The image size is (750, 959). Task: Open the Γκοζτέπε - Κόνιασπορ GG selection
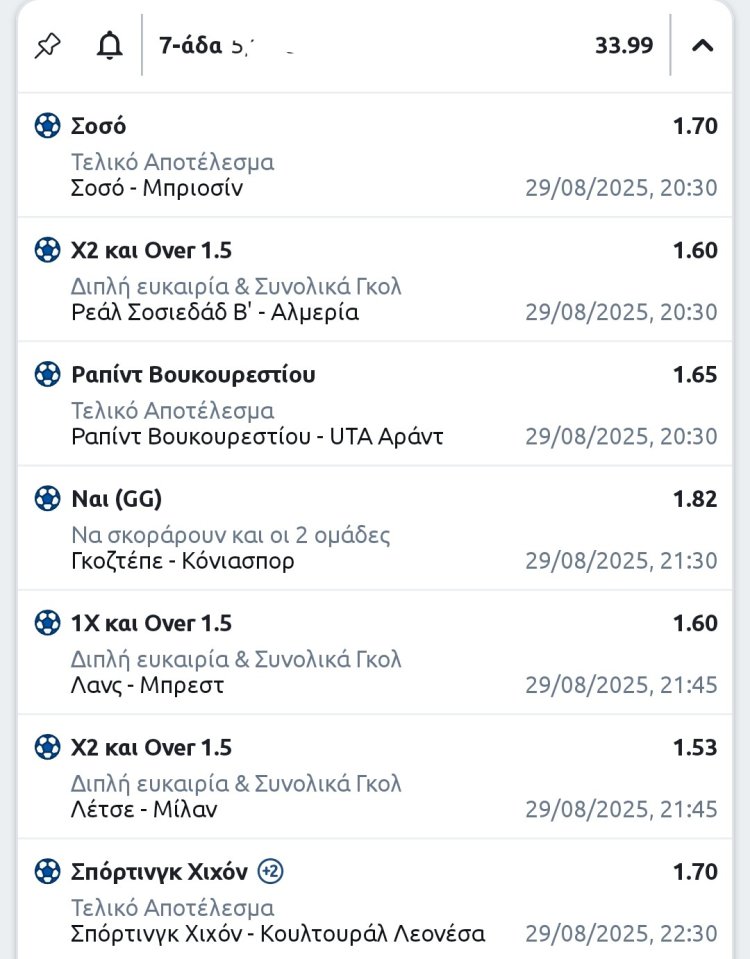(183, 560)
